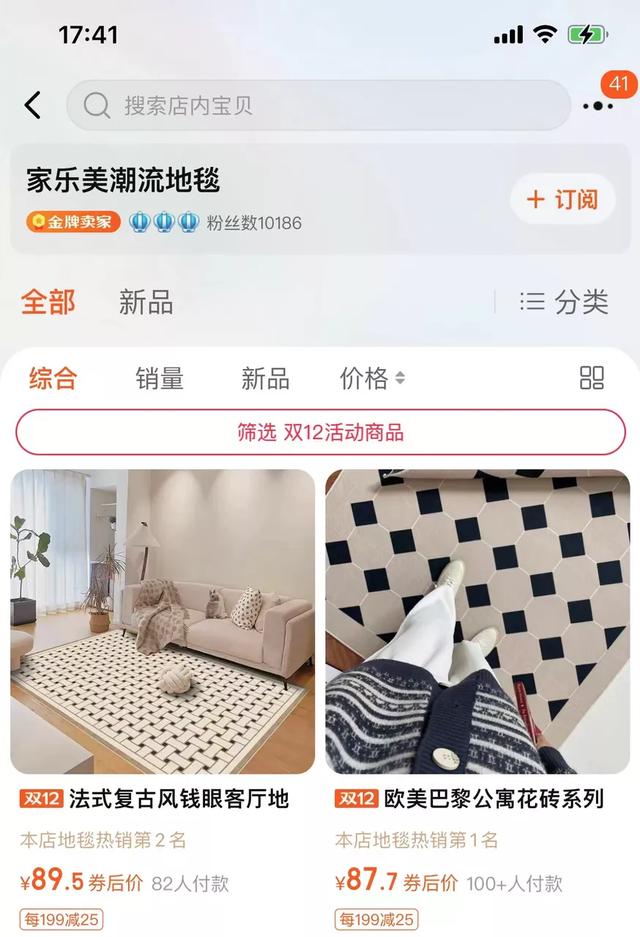This screenshot has height=937, width=640.
Task: Sort products by 价格
Action: [371, 378]
